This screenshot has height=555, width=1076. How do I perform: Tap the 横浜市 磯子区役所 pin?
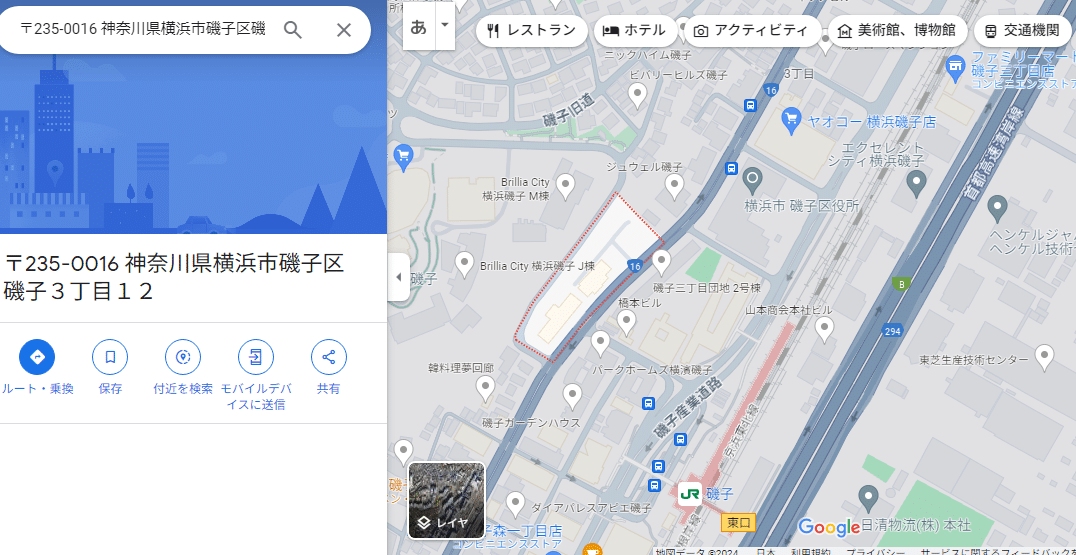(x=753, y=180)
